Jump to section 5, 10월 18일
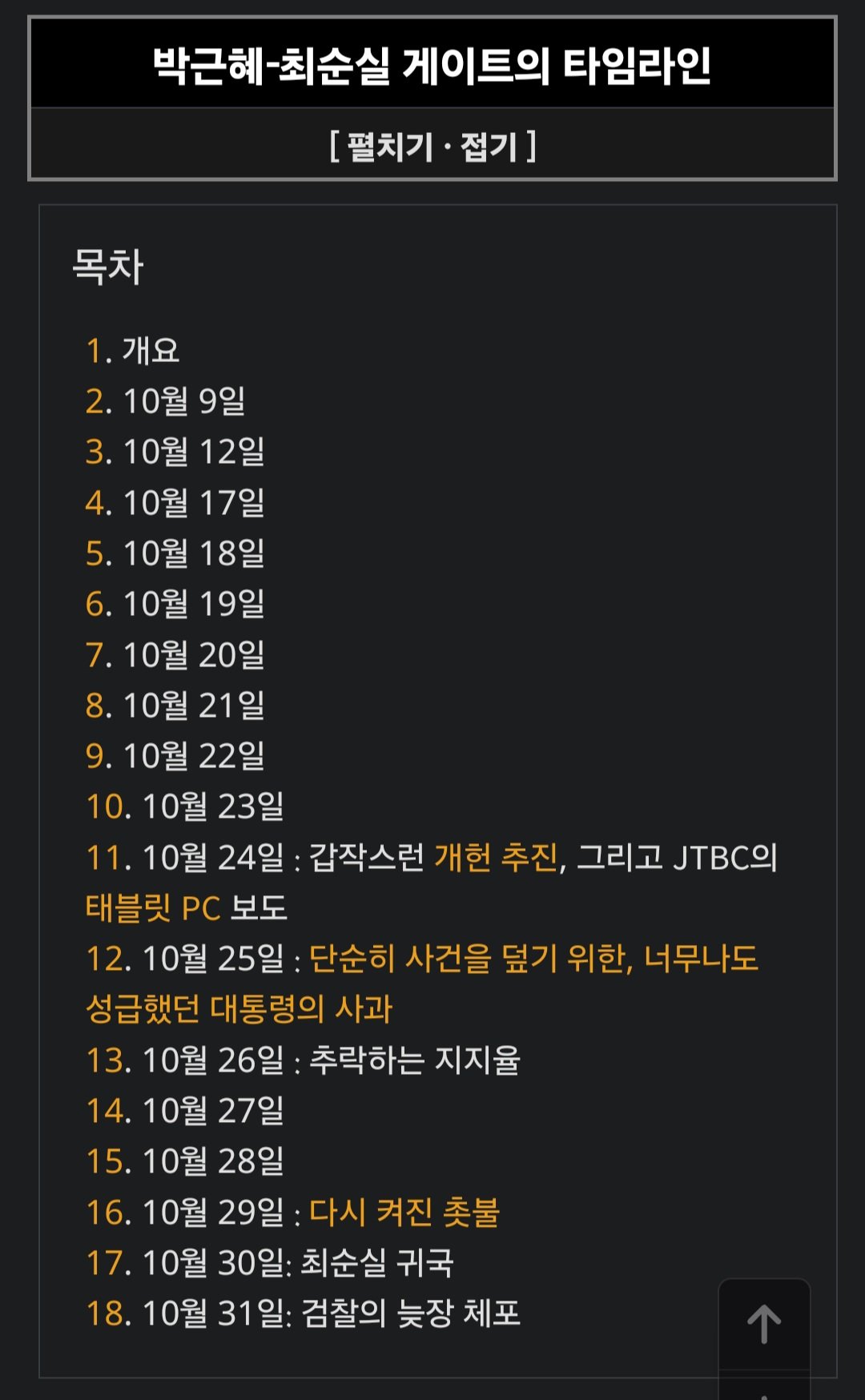Image resolution: width=865 pixels, height=1400 pixels. click(97, 553)
